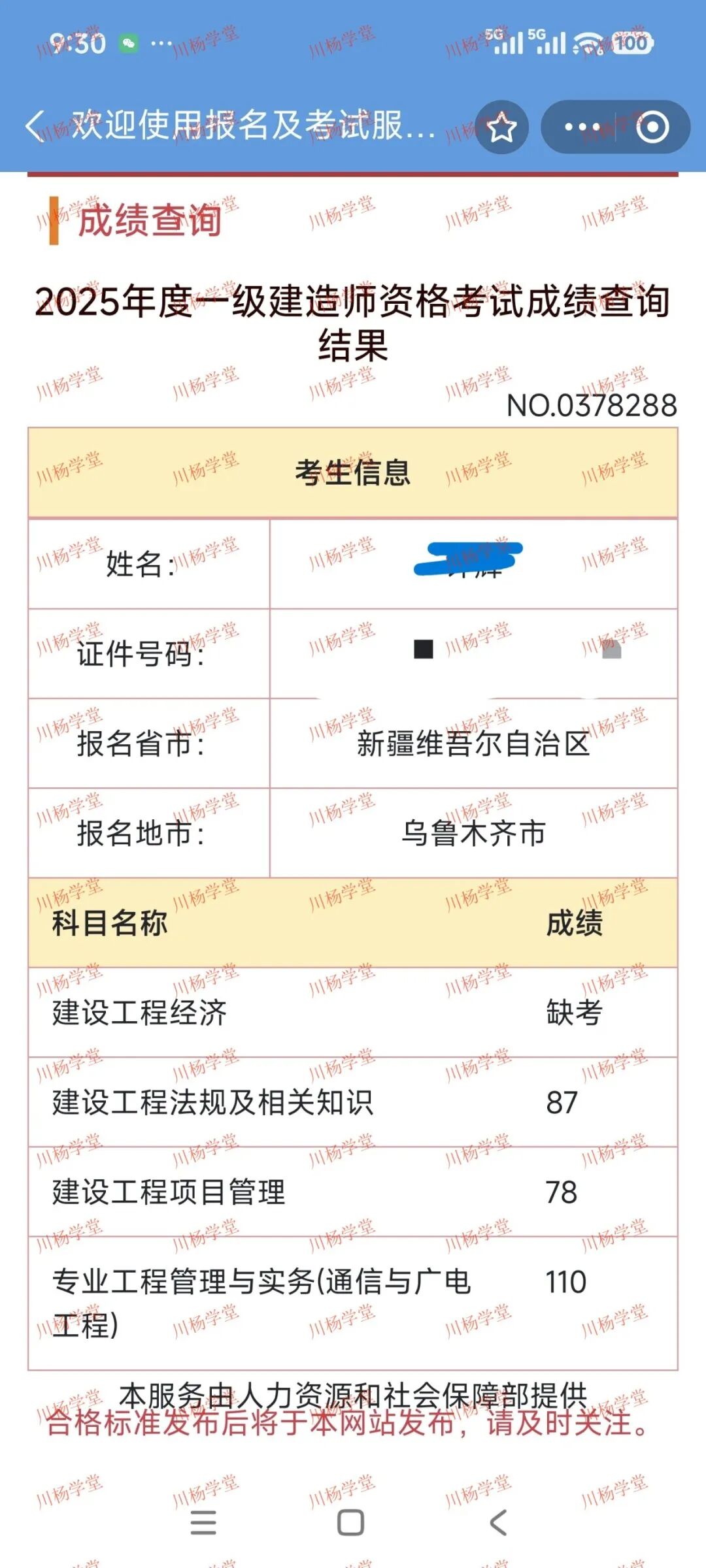Favorite this mini program with the star
This screenshot has height=1568, width=706.
point(502,127)
